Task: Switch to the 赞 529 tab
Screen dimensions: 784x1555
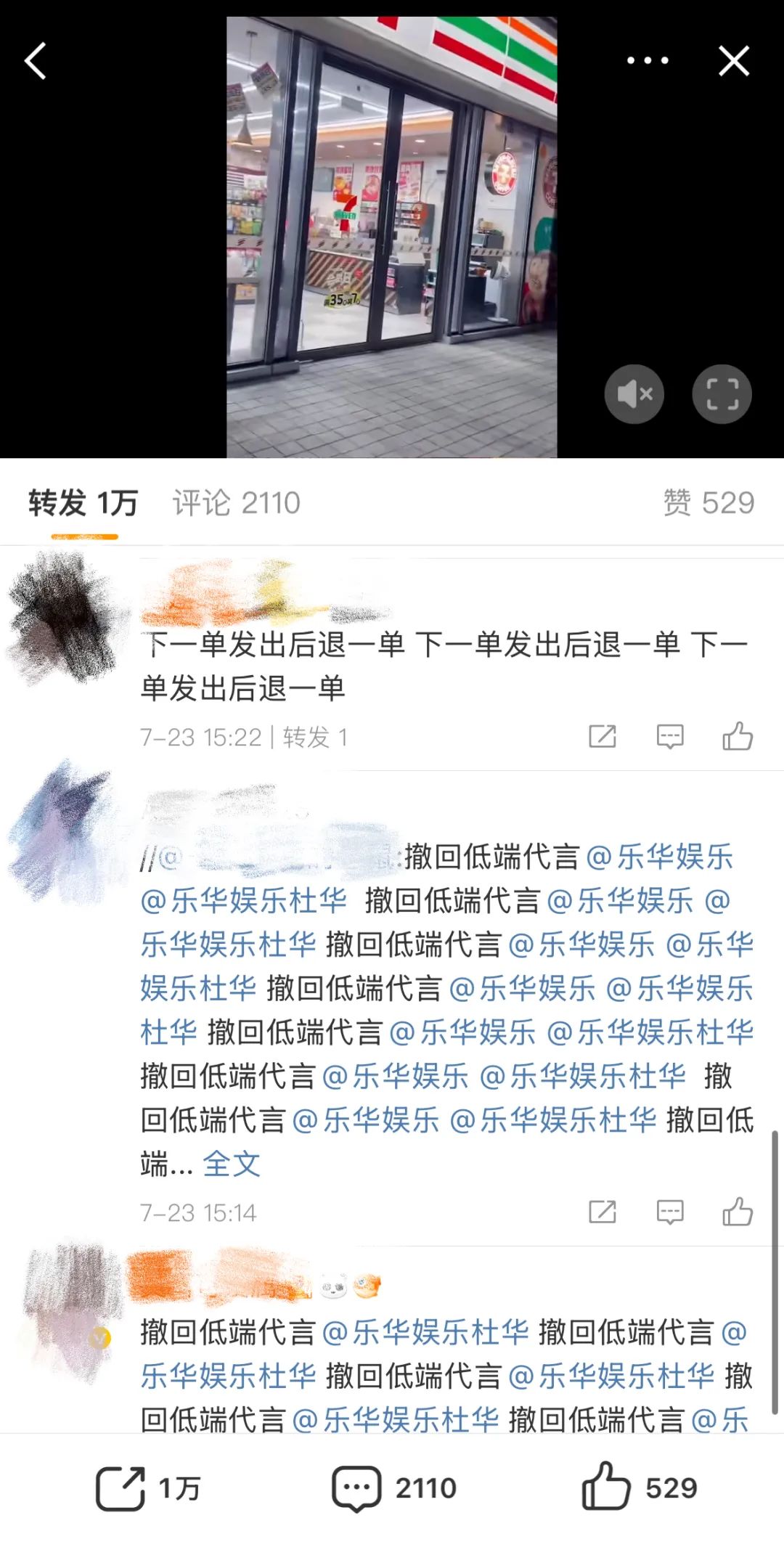Action: 709,502
